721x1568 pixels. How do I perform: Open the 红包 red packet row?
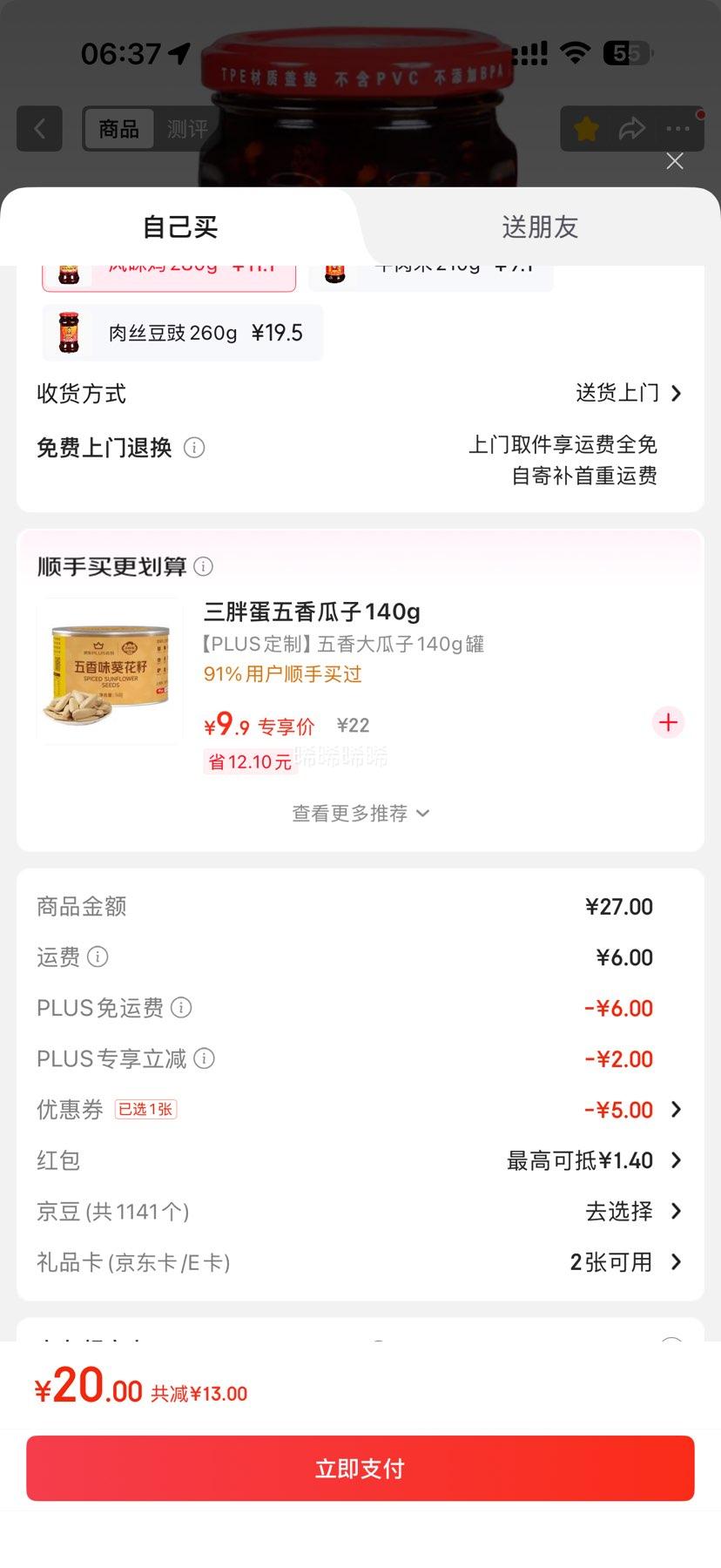click(594, 1160)
